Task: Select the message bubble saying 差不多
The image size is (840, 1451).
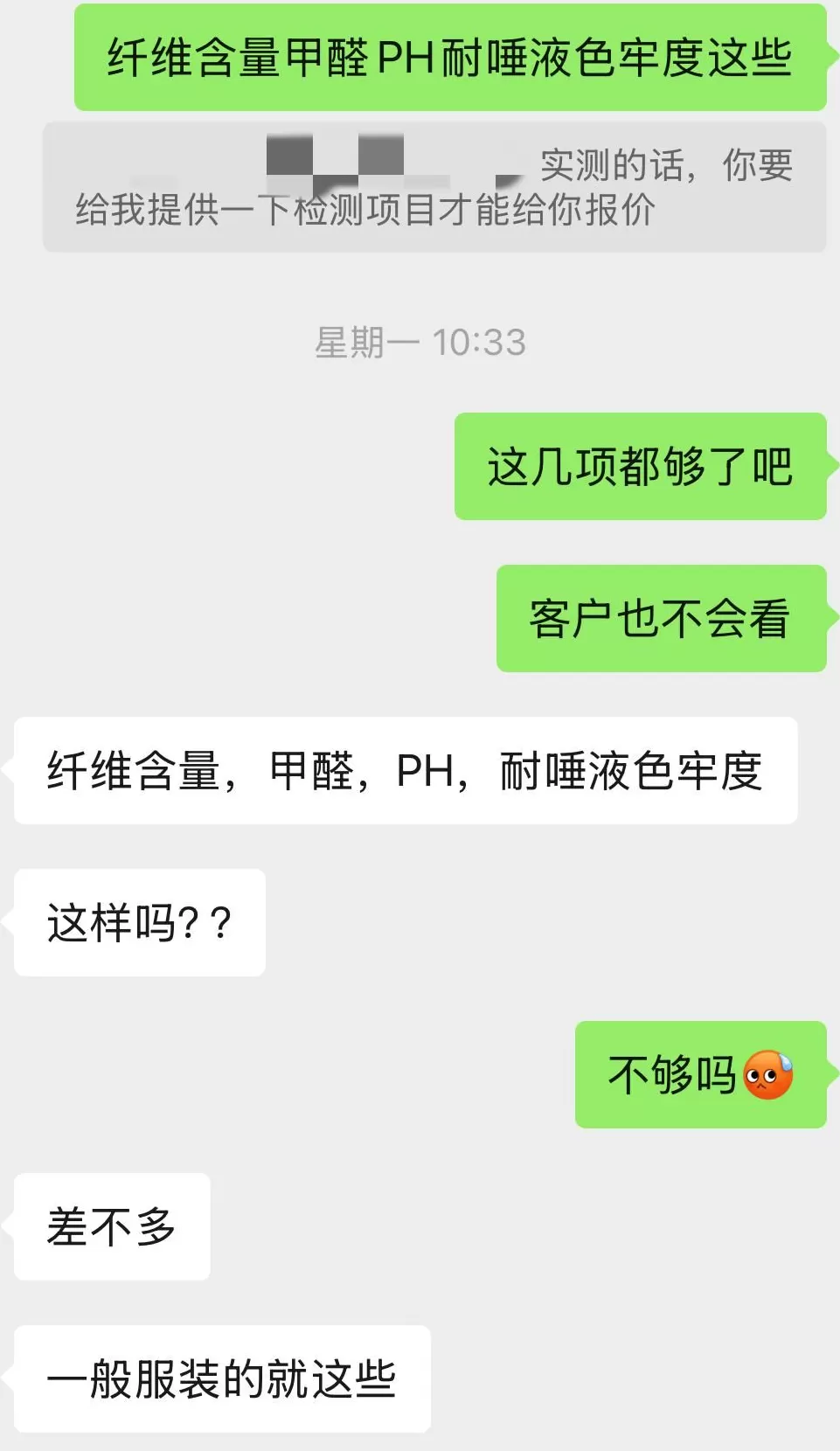Action: [x=108, y=1227]
